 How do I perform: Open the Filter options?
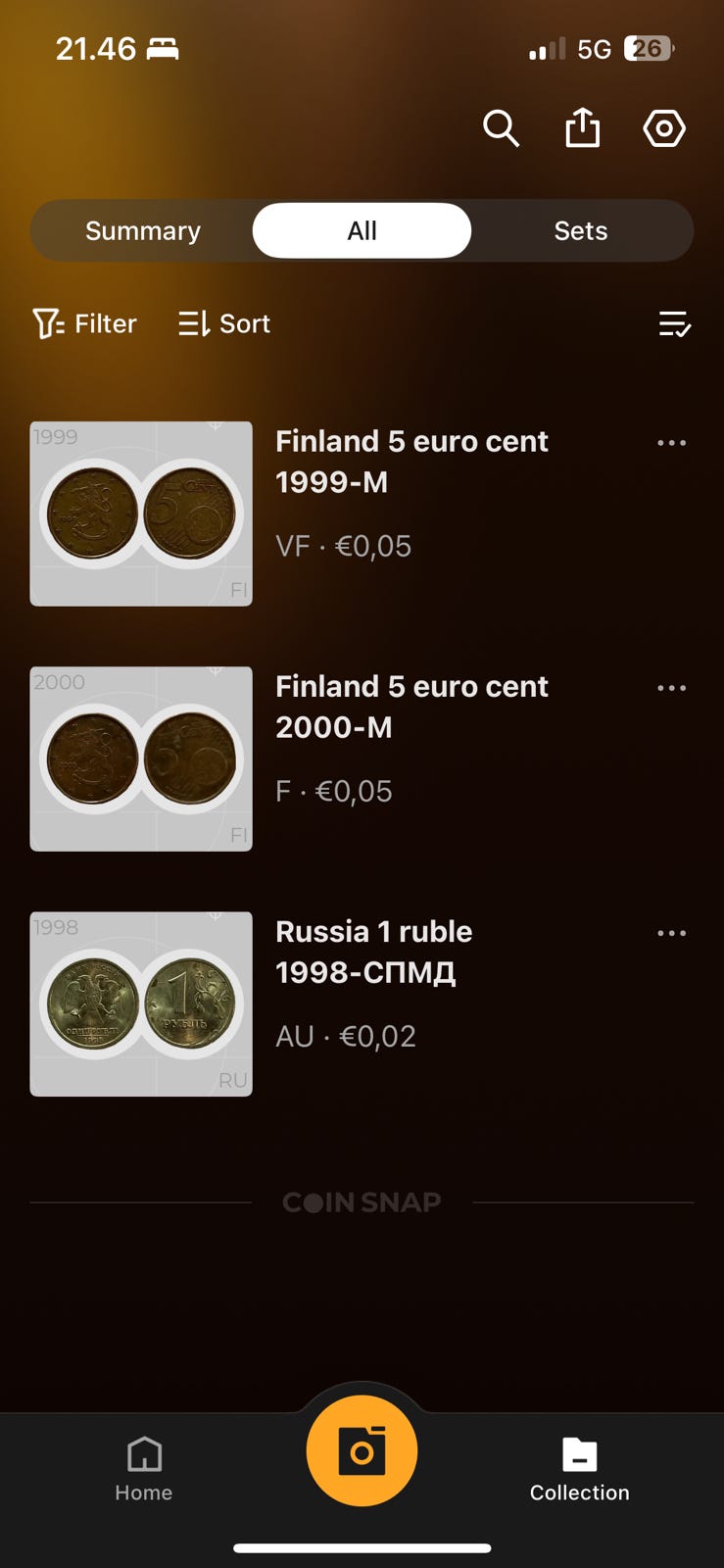click(85, 323)
